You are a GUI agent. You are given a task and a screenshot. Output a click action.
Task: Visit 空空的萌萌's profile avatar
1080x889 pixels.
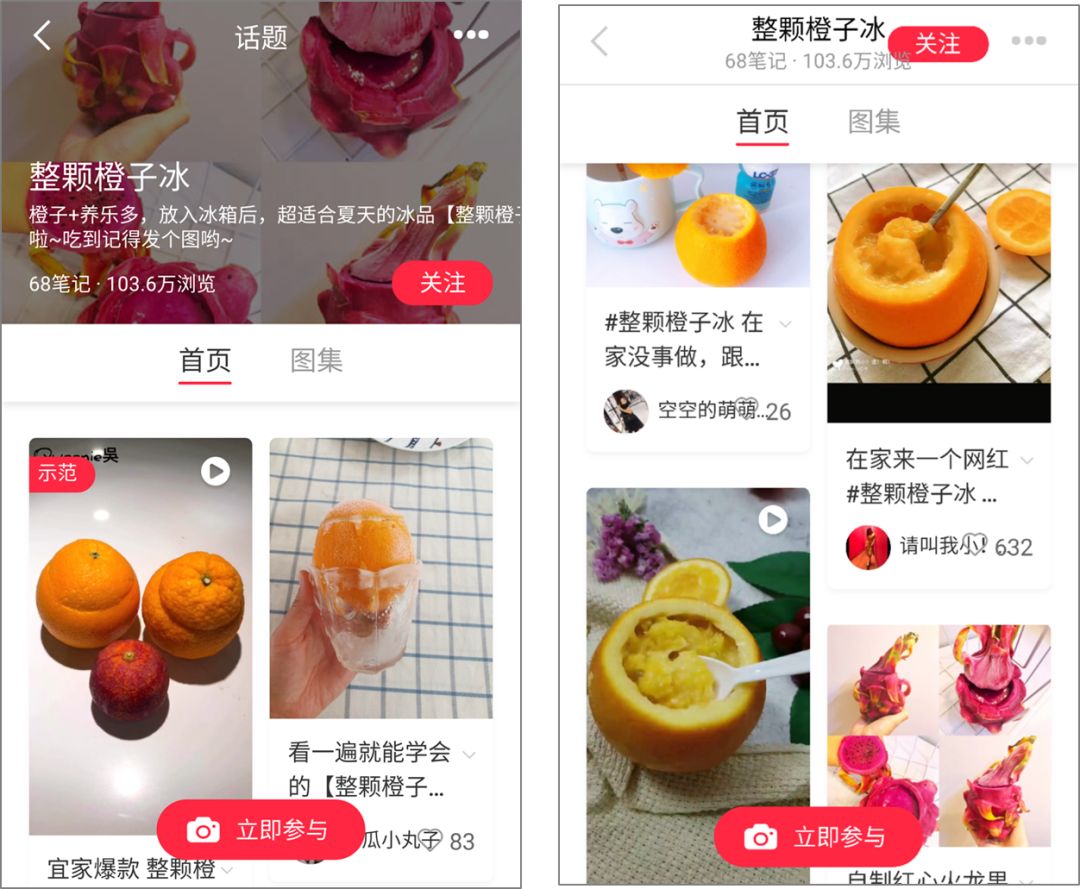point(626,410)
